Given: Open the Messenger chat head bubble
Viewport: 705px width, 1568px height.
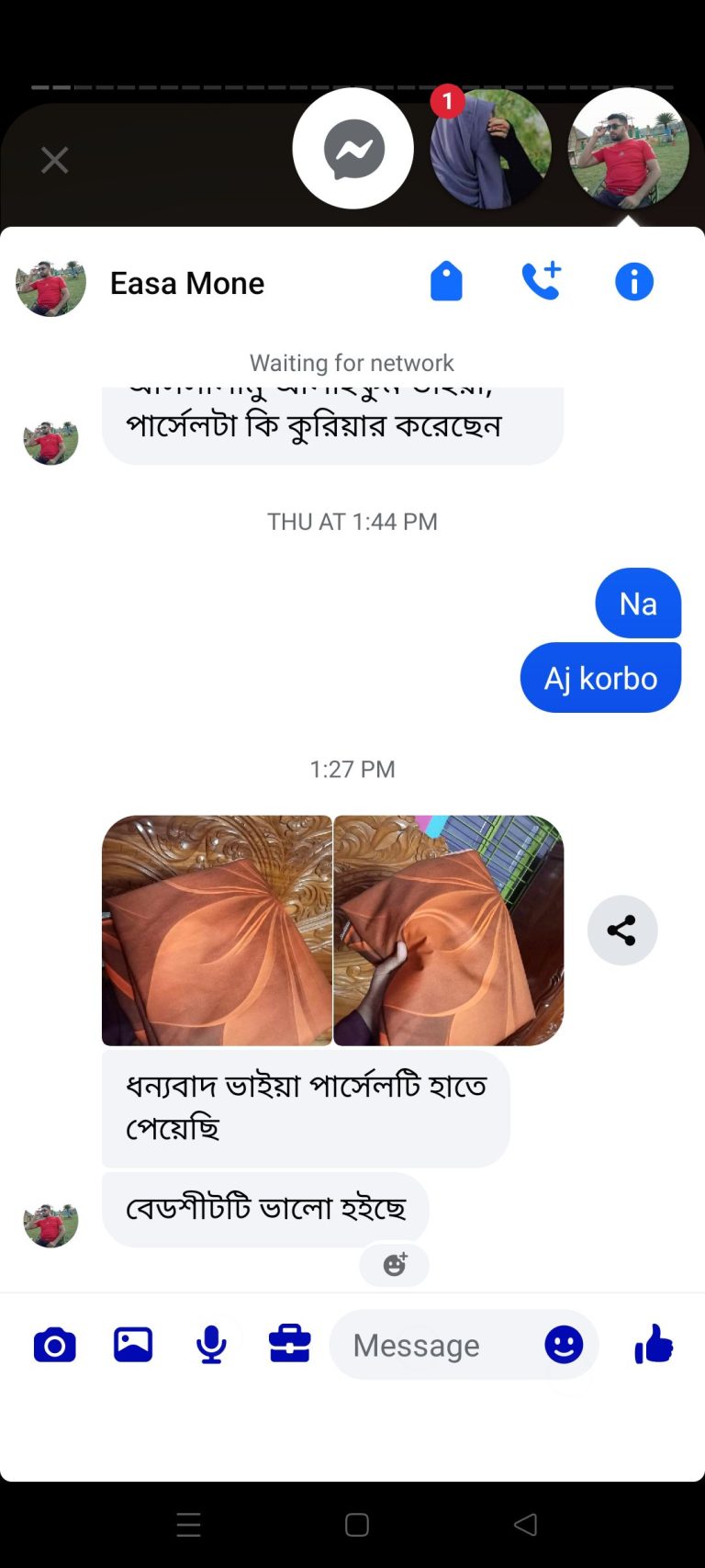Looking at the screenshot, I should (353, 149).
